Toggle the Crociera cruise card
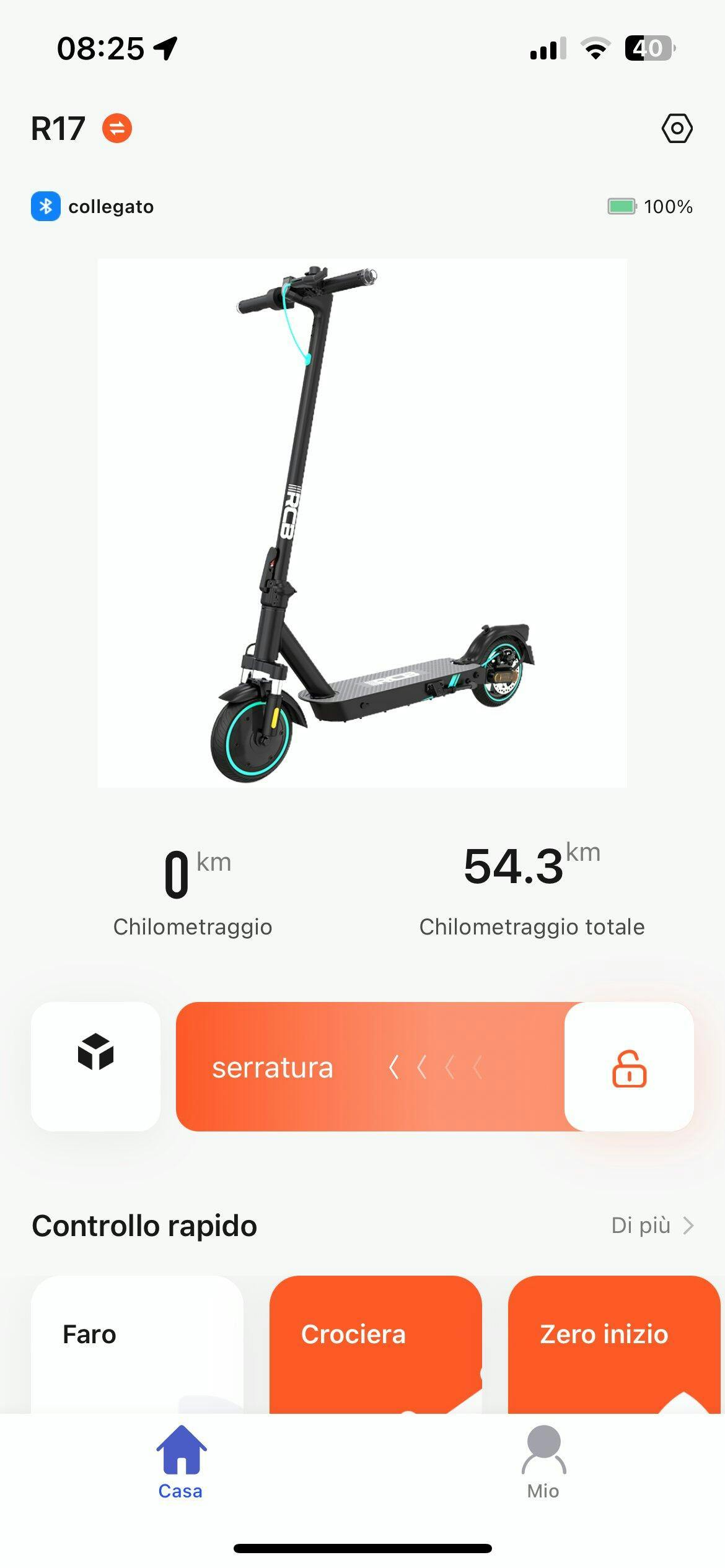The width and height of the screenshot is (725, 1568). click(376, 1344)
